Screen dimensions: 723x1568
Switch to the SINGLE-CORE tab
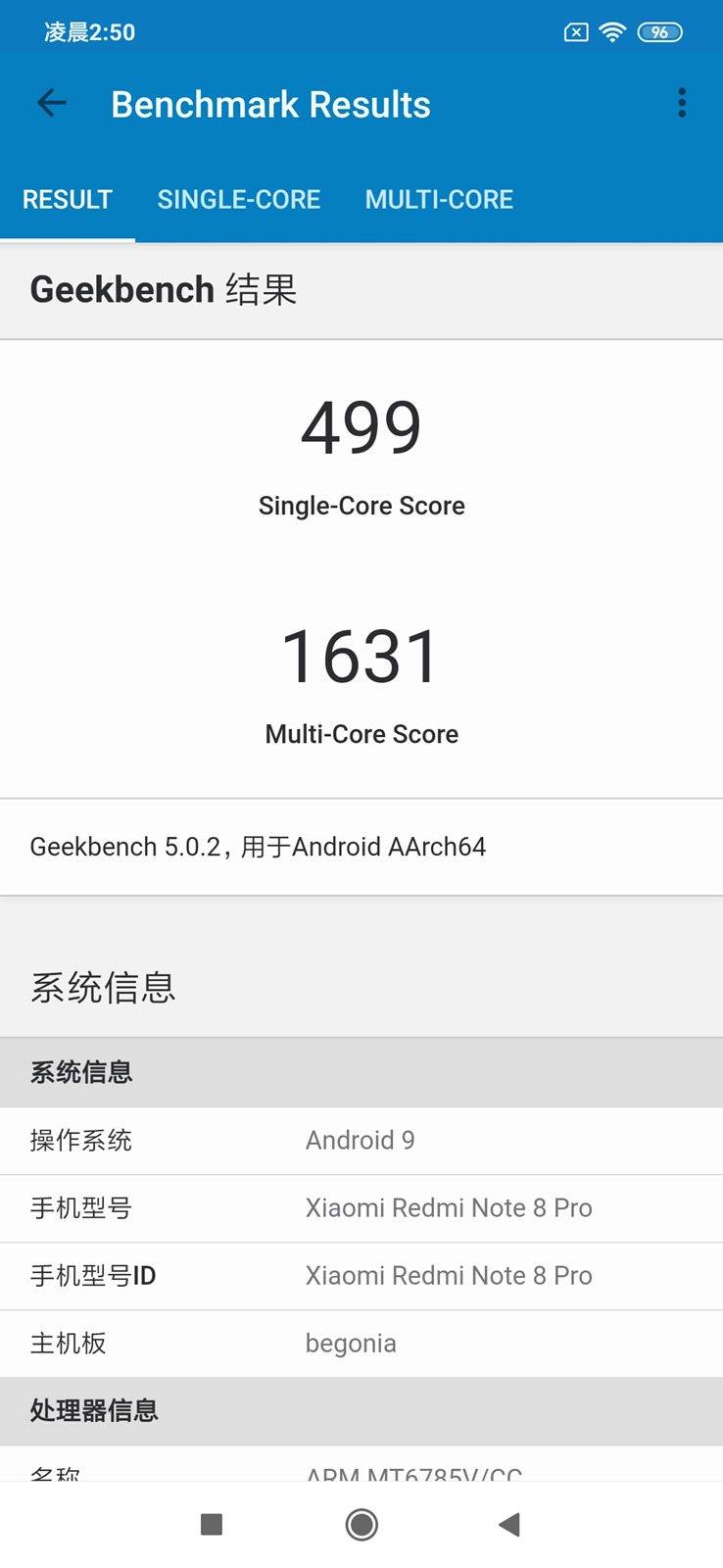(x=239, y=200)
